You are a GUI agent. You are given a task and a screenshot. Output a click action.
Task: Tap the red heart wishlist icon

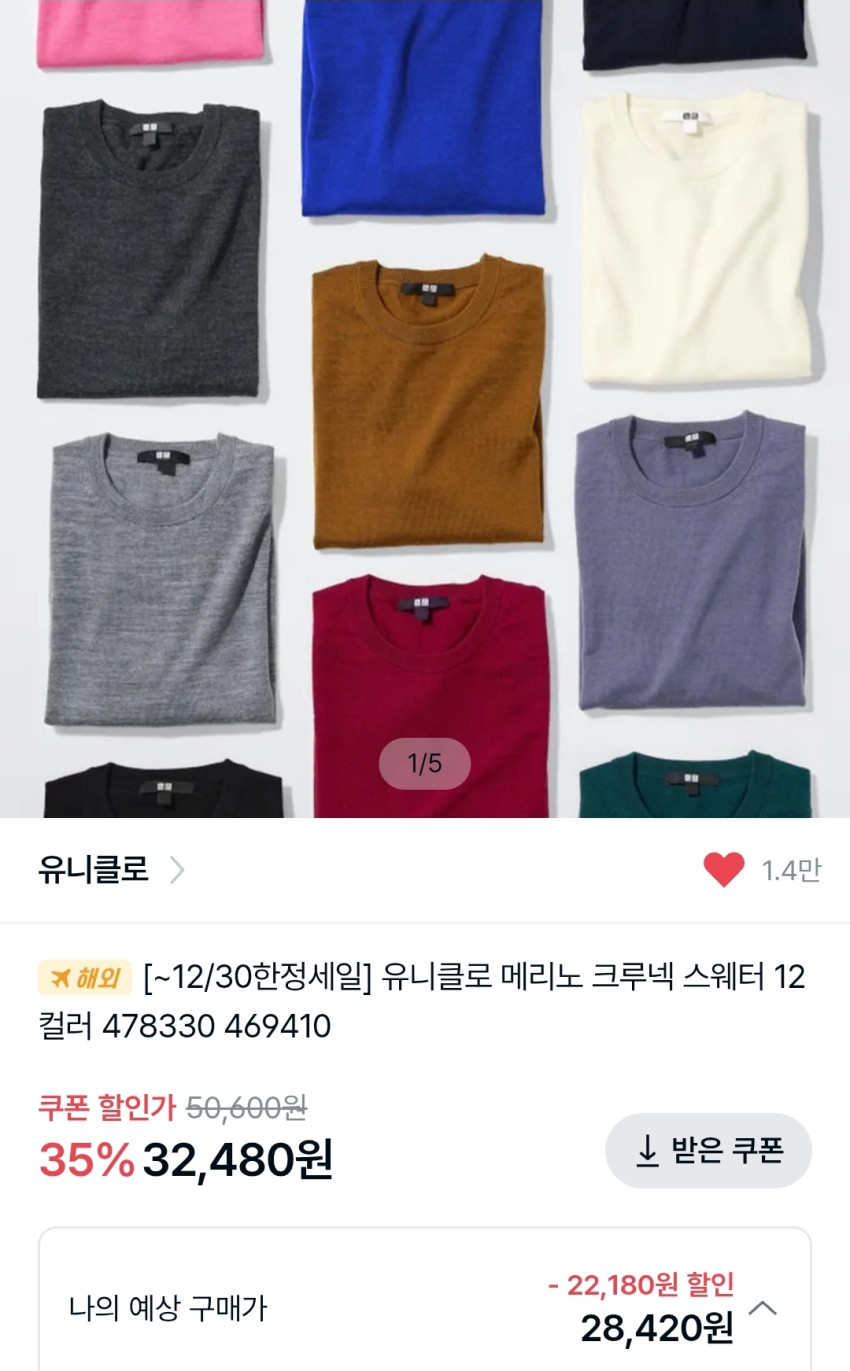click(723, 870)
